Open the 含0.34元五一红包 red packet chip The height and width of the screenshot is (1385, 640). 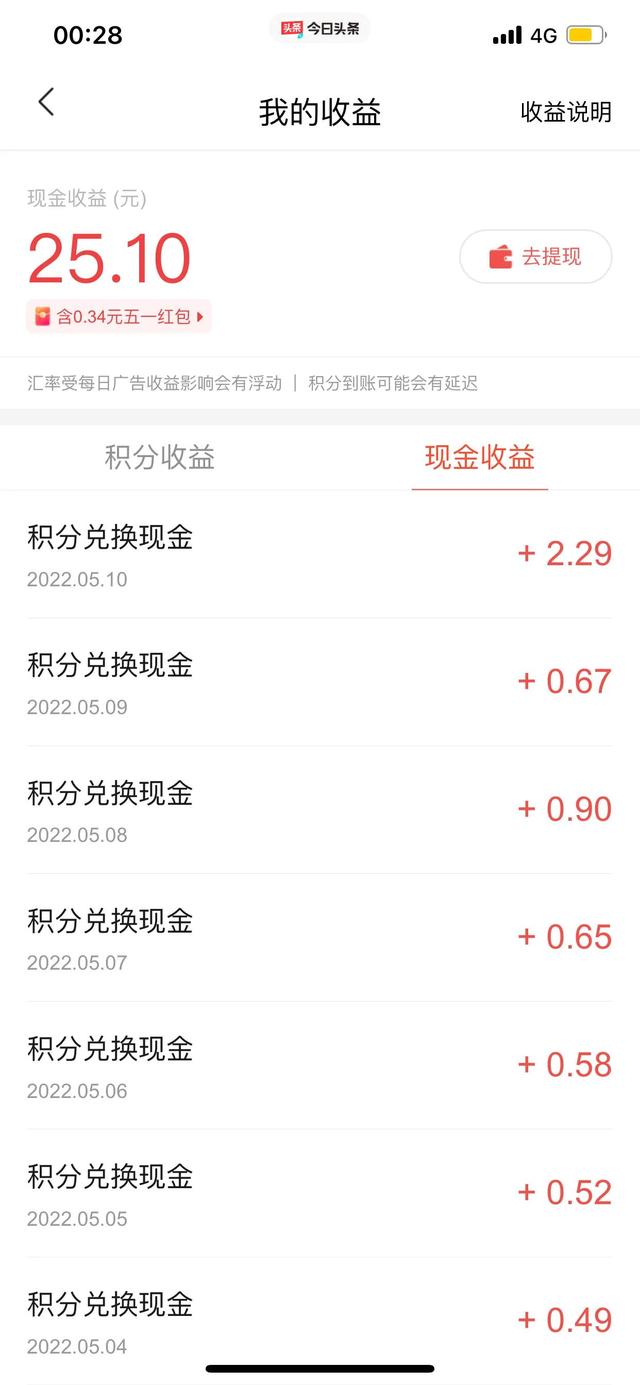pyautogui.click(x=119, y=317)
